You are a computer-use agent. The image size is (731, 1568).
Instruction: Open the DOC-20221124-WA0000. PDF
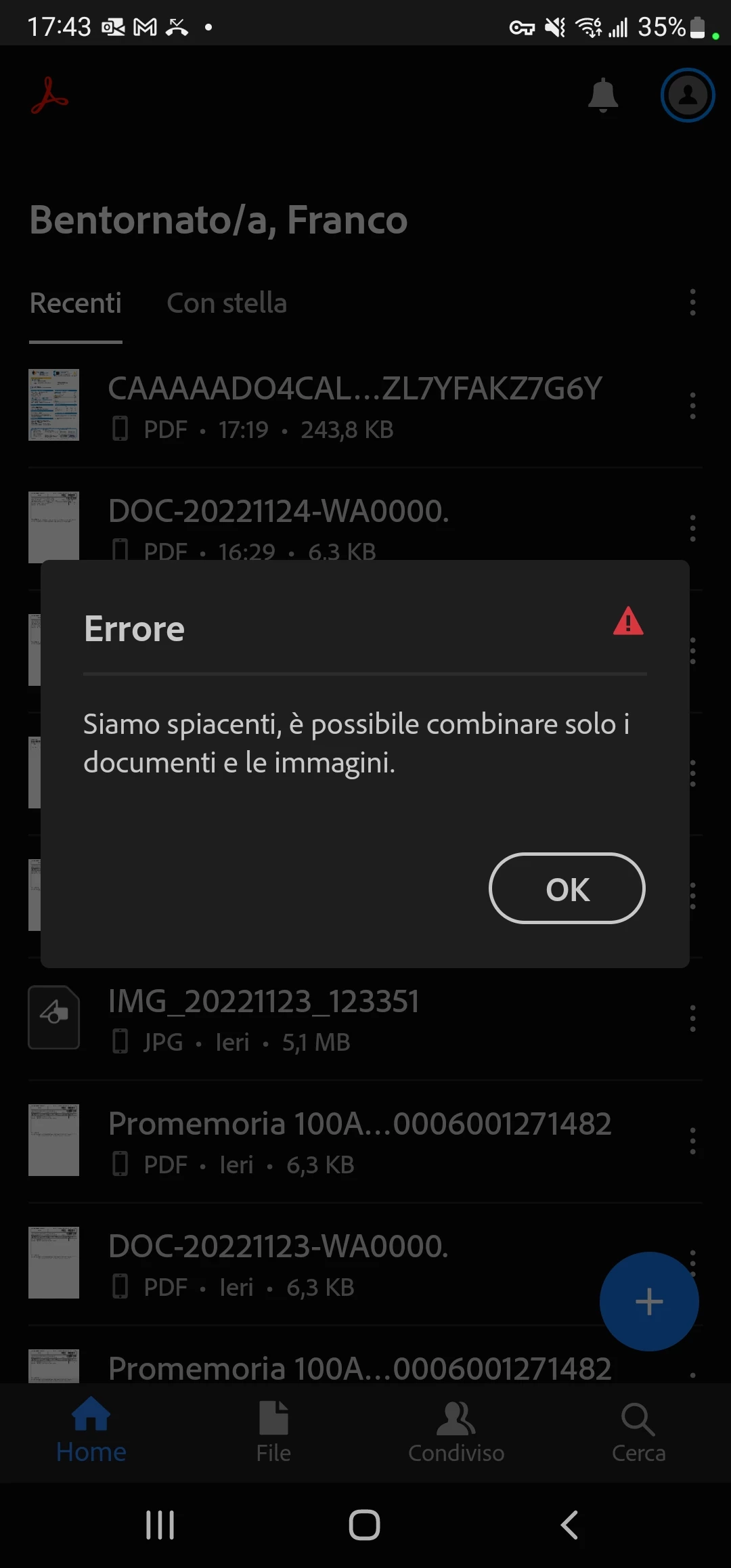pos(278,513)
